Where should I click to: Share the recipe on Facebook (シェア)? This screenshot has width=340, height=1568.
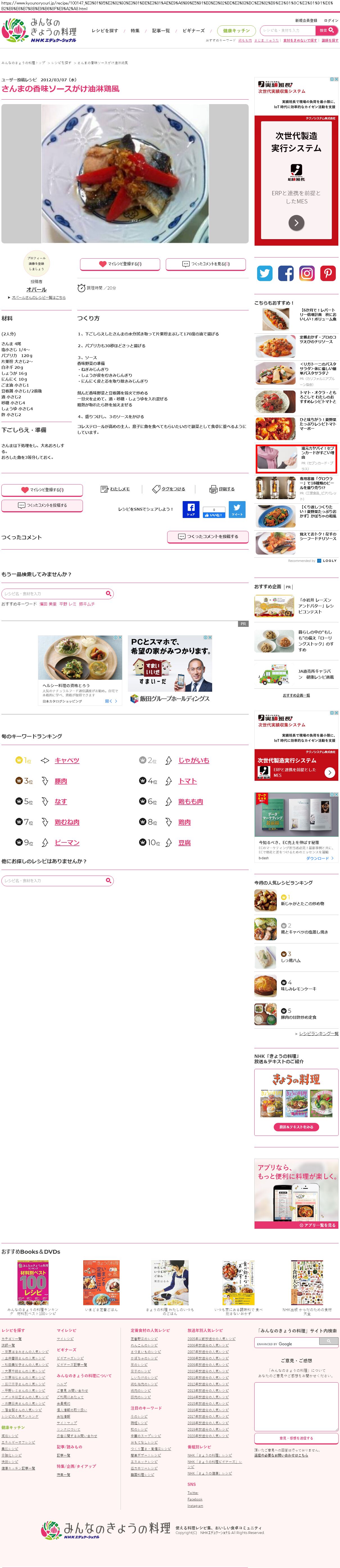tap(191, 510)
